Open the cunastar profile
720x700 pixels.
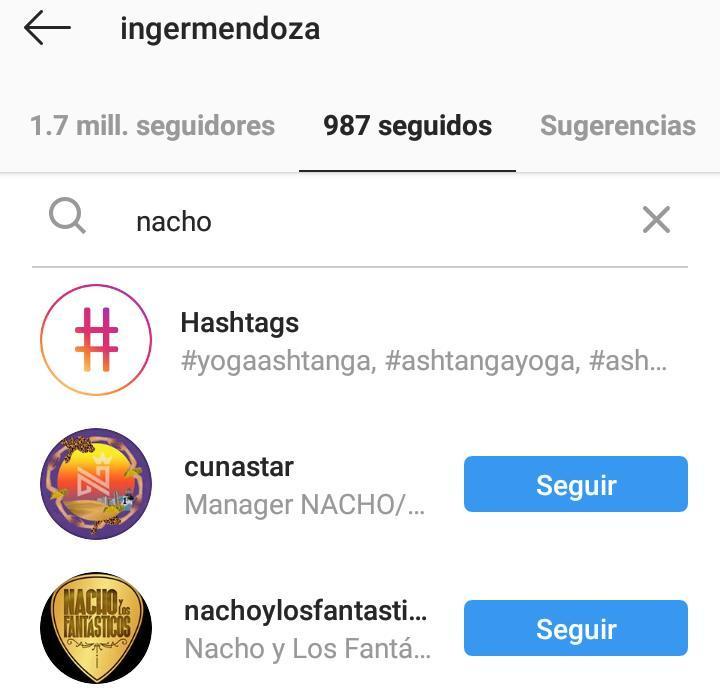click(240, 485)
